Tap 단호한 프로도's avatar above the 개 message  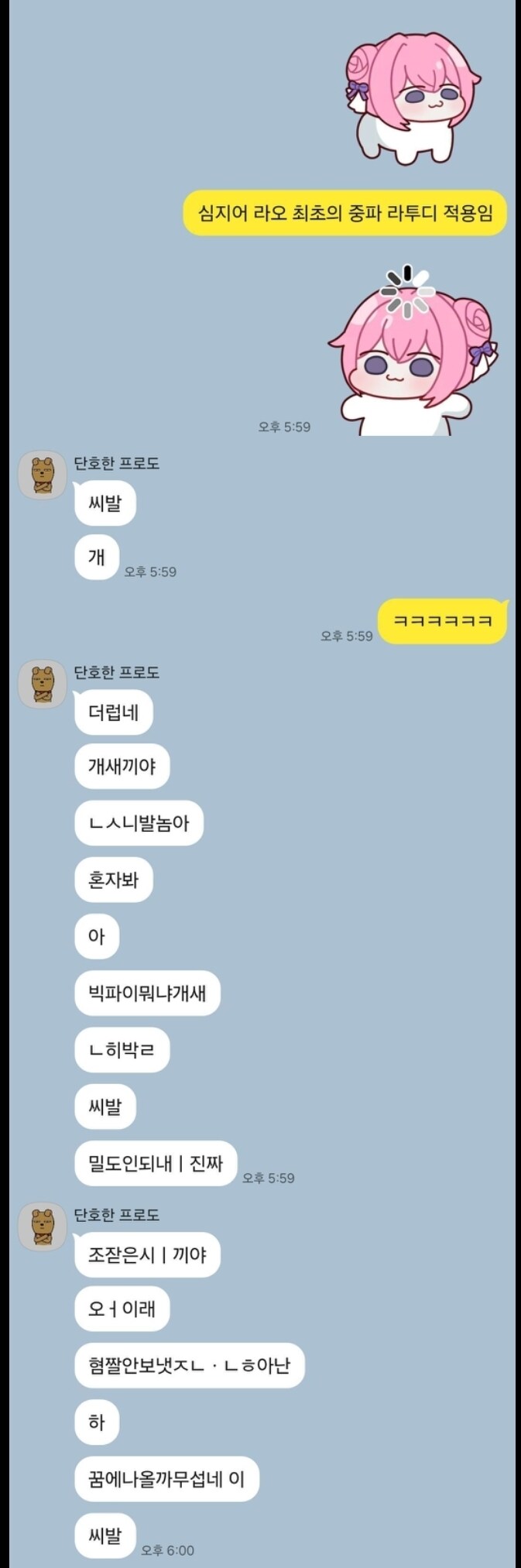point(43,475)
